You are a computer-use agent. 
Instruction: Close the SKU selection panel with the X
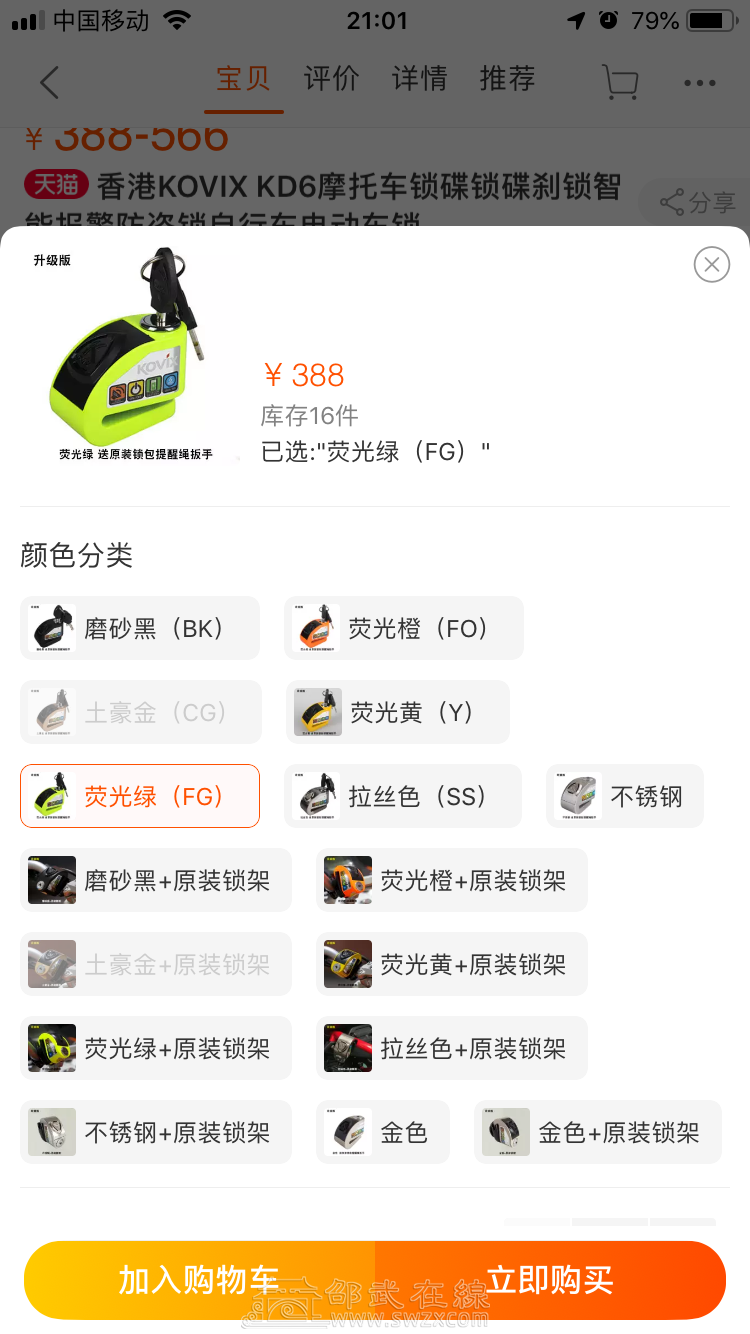[x=711, y=264]
